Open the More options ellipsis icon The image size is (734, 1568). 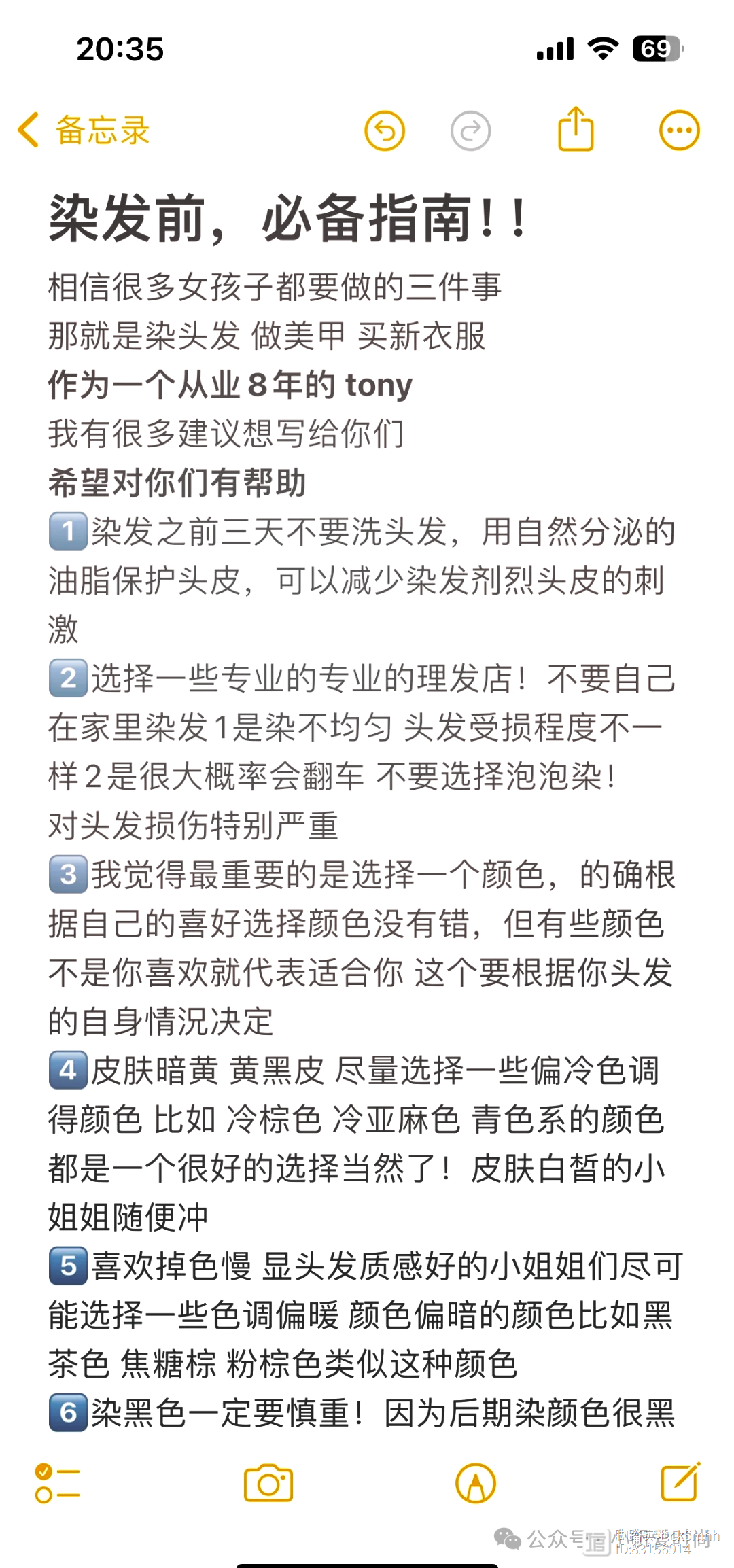(679, 130)
